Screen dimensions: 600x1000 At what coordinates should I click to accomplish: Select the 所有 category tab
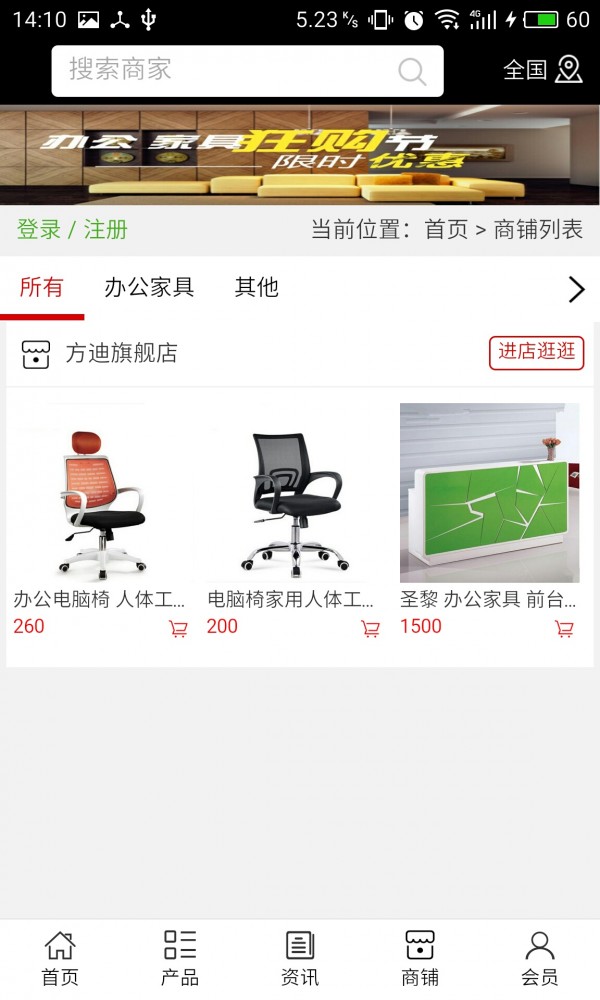pos(41,288)
